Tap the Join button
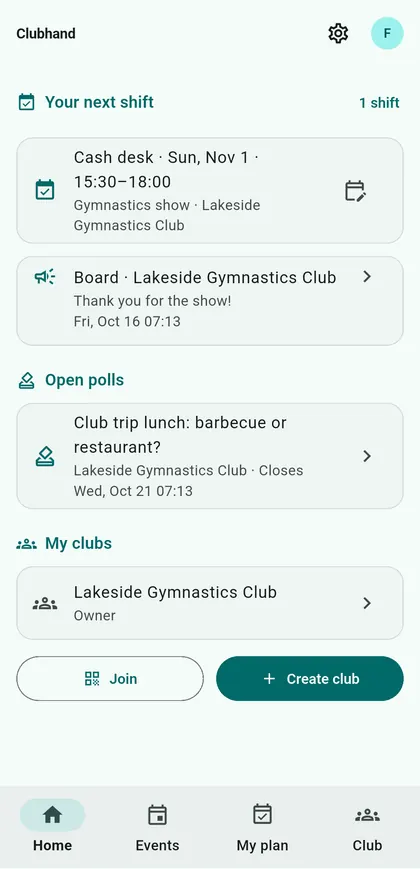420x869 pixels. pos(110,679)
